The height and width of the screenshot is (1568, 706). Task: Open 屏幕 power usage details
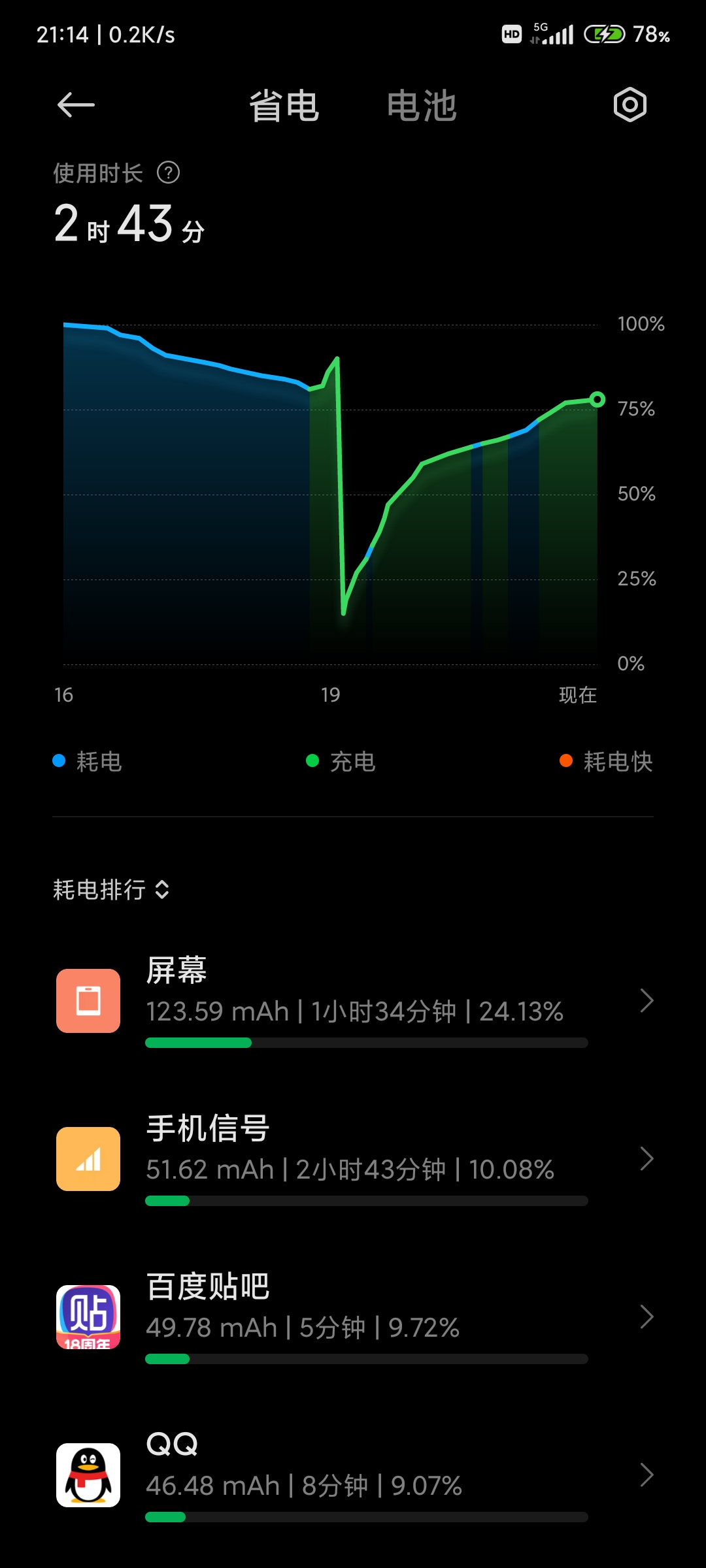point(353,1001)
